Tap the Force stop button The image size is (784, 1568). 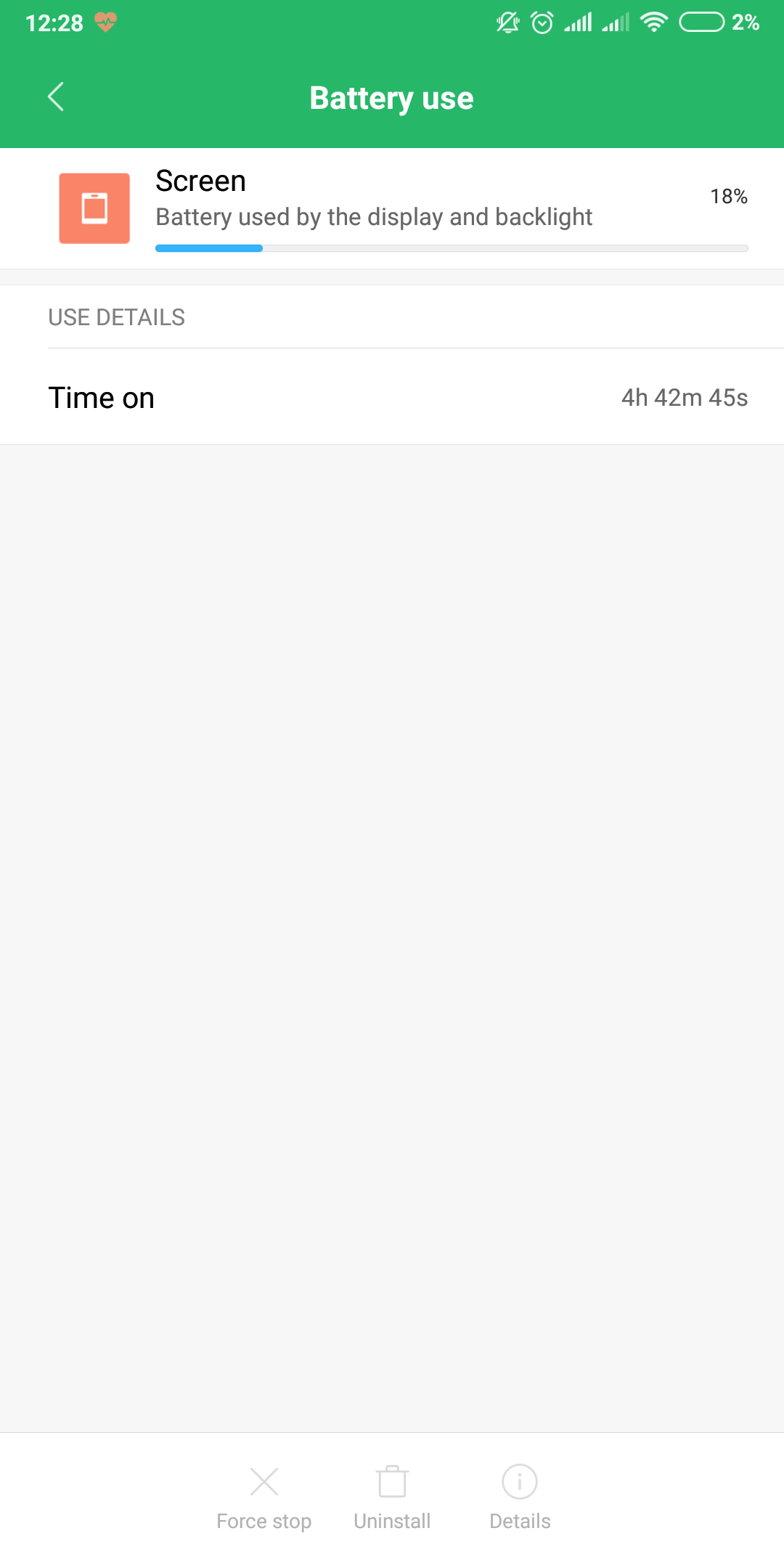(264, 1497)
